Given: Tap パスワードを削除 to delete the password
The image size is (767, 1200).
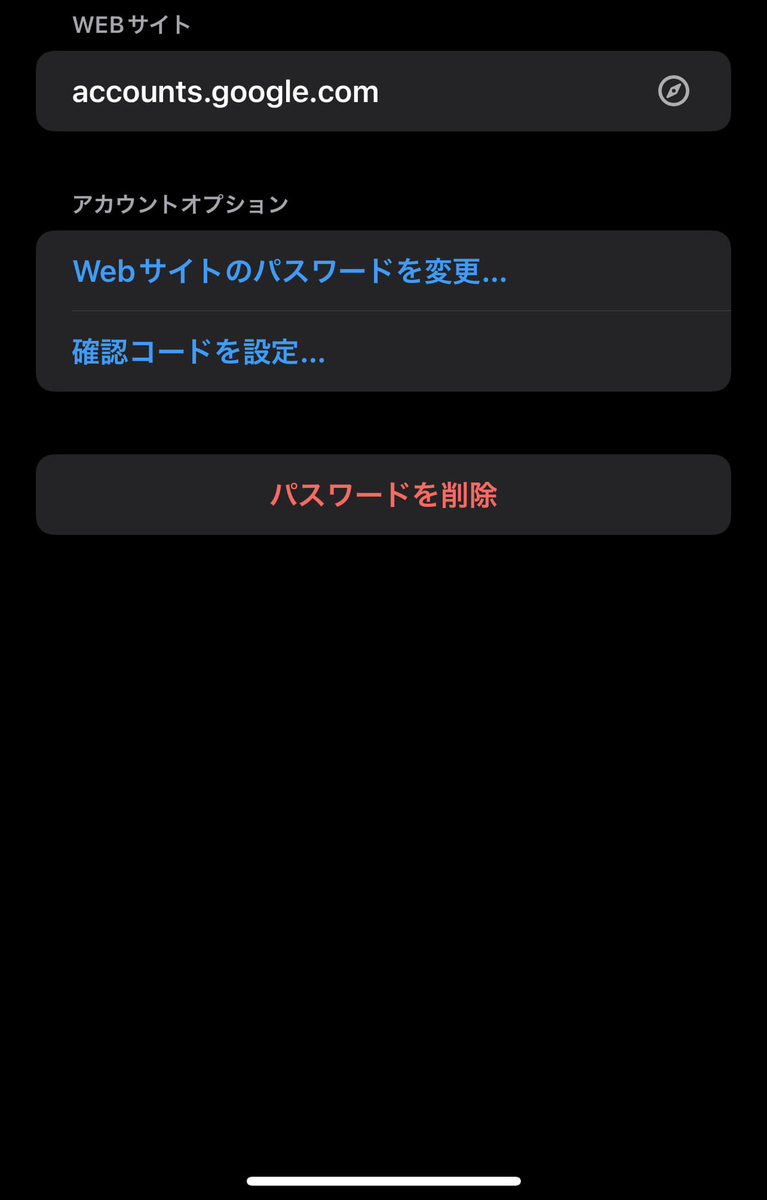Looking at the screenshot, I should click(384, 494).
